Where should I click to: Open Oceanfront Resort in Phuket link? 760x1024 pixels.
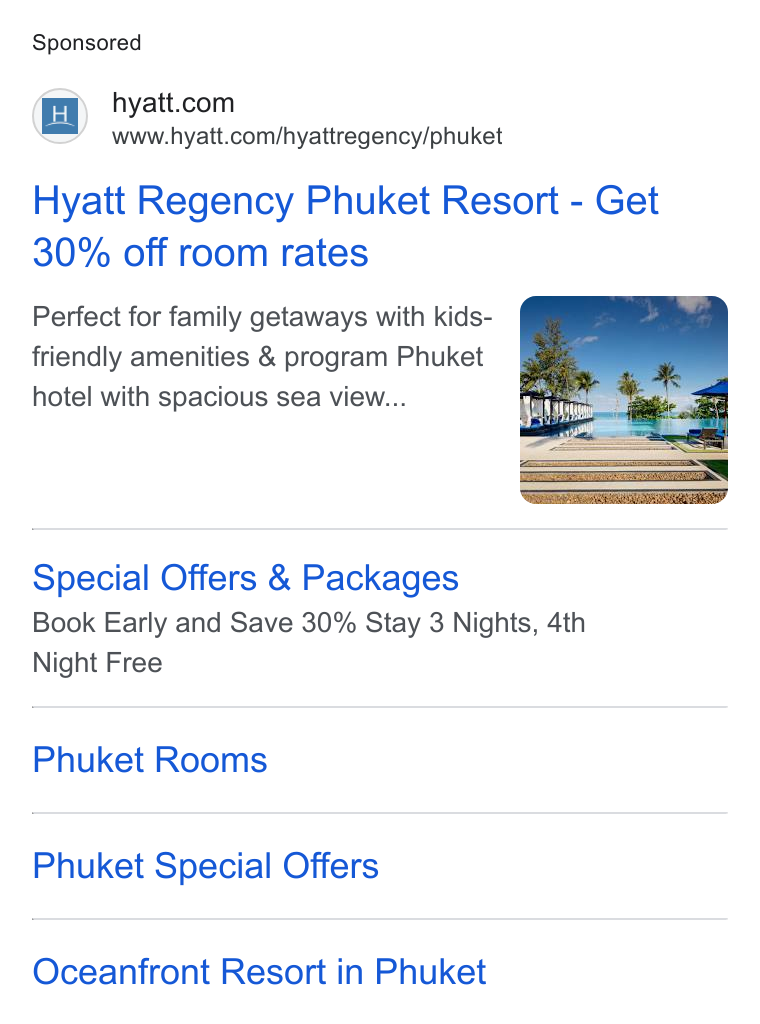click(x=259, y=972)
